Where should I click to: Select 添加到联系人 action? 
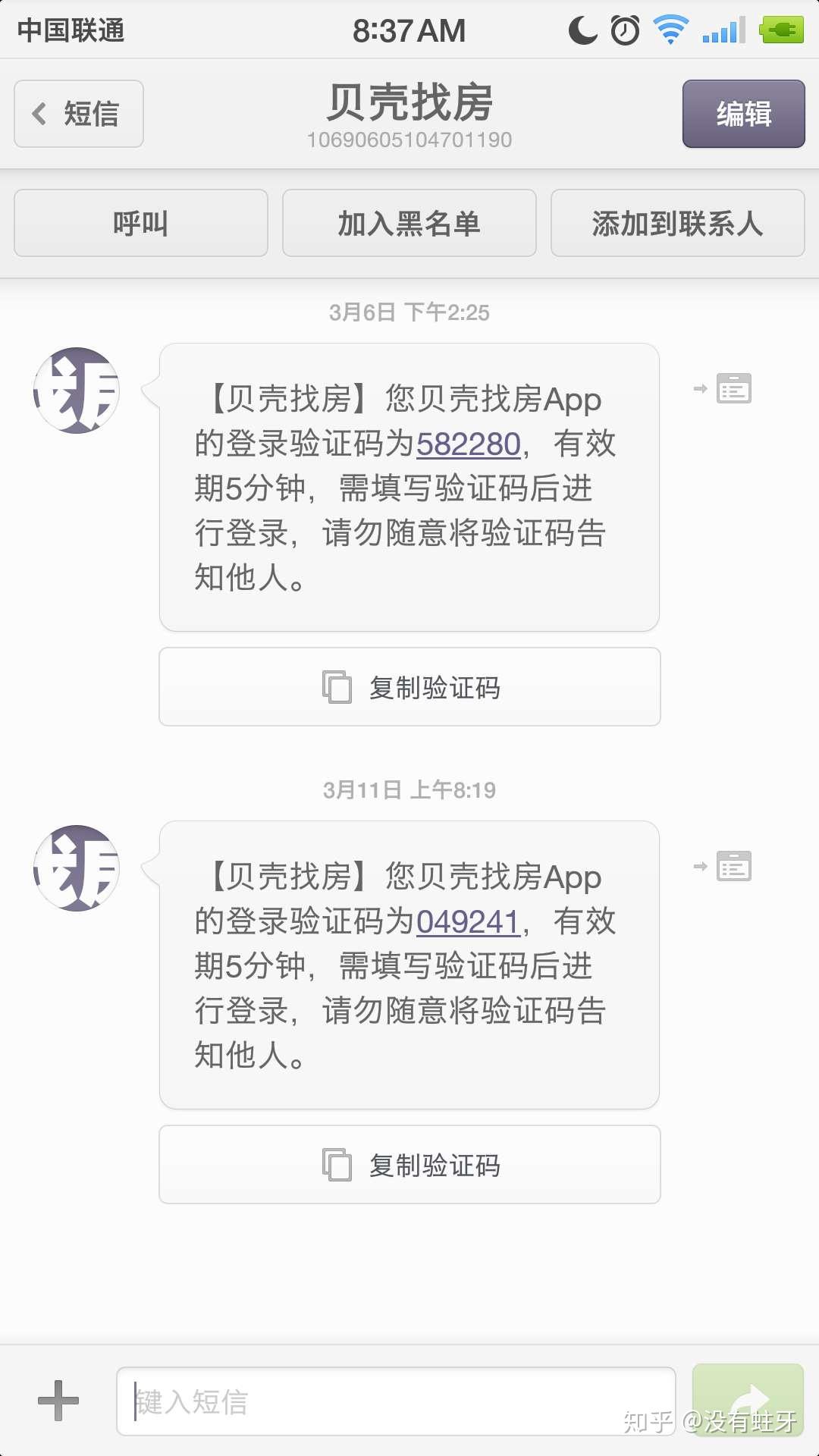[677, 223]
